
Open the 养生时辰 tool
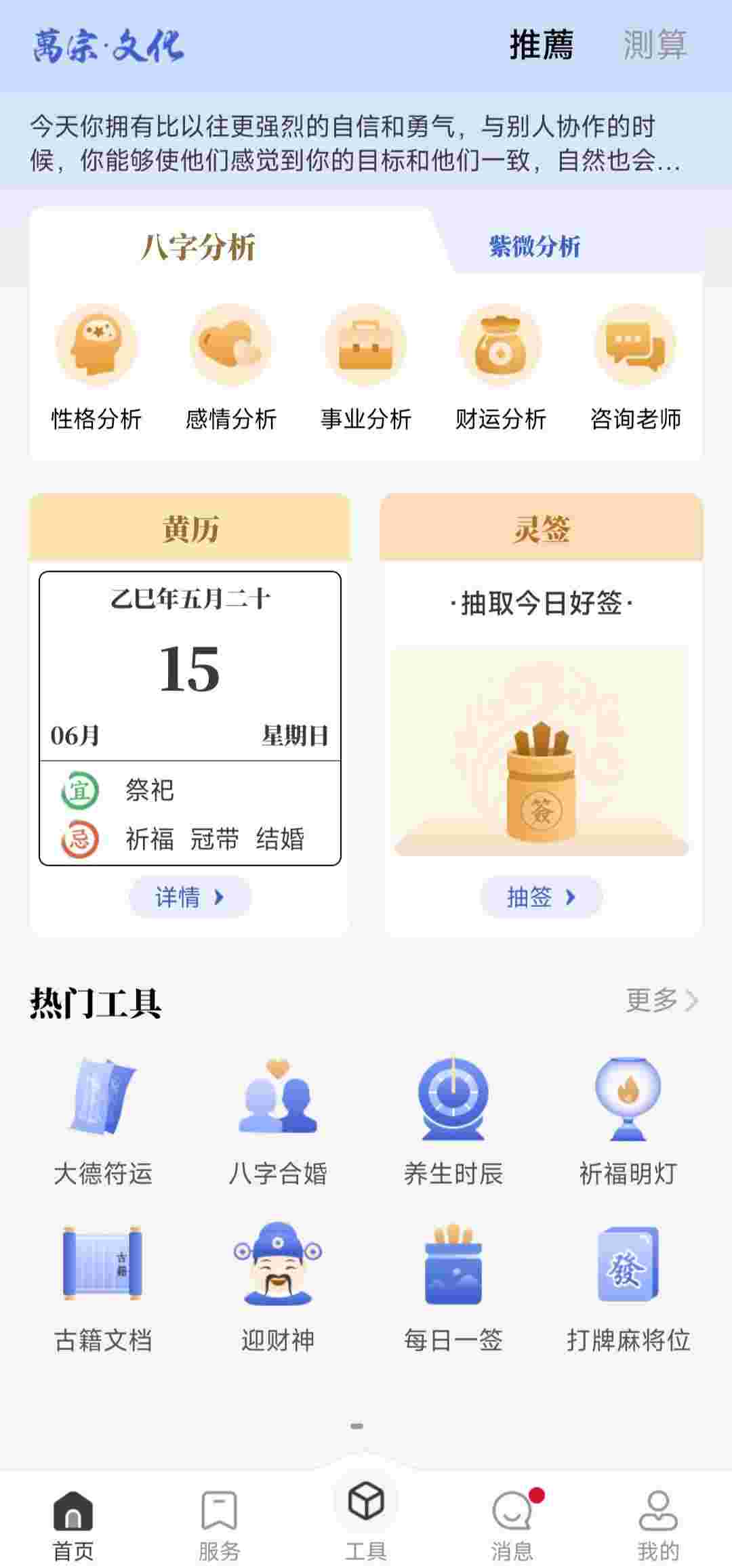[453, 1120]
